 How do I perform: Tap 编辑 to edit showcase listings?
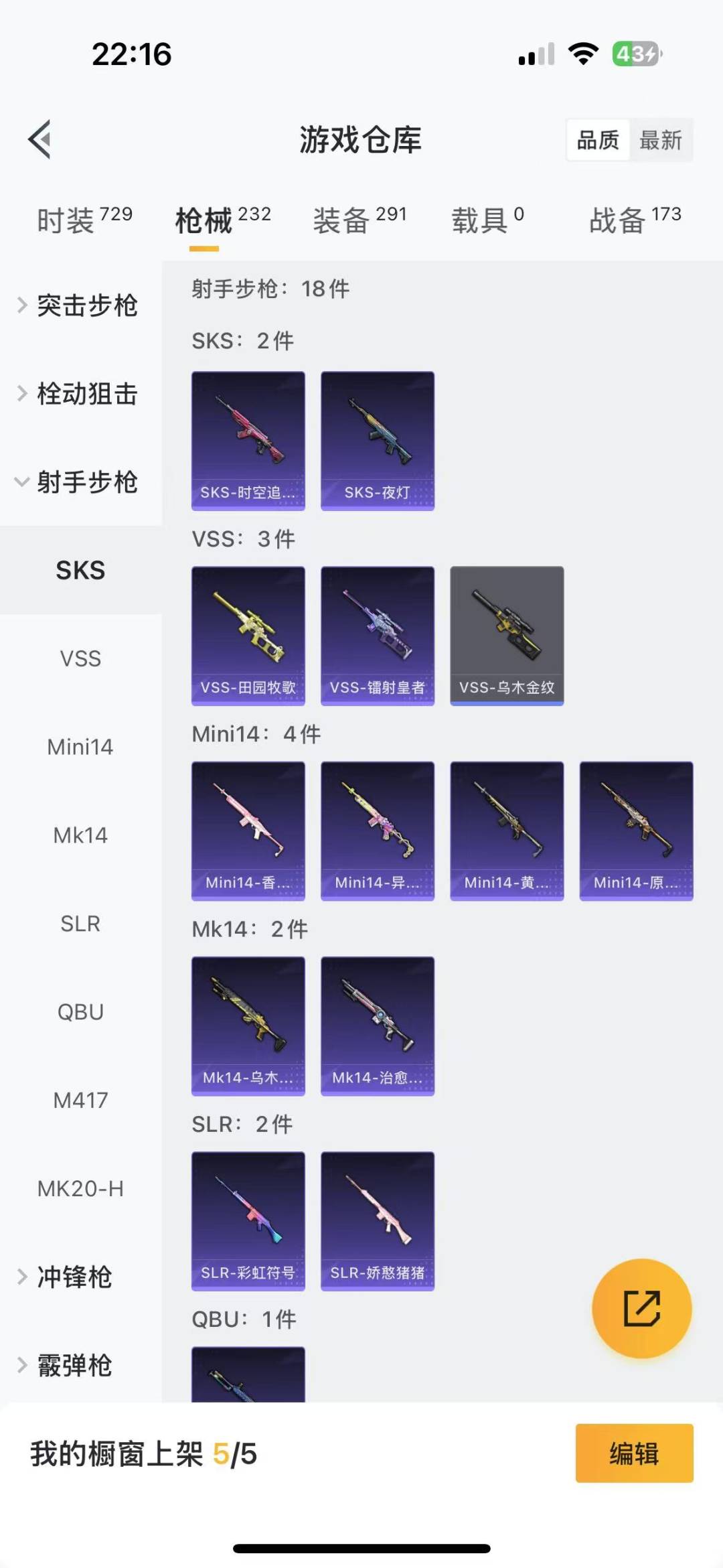pyautogui.click(x=634, y=1453)
